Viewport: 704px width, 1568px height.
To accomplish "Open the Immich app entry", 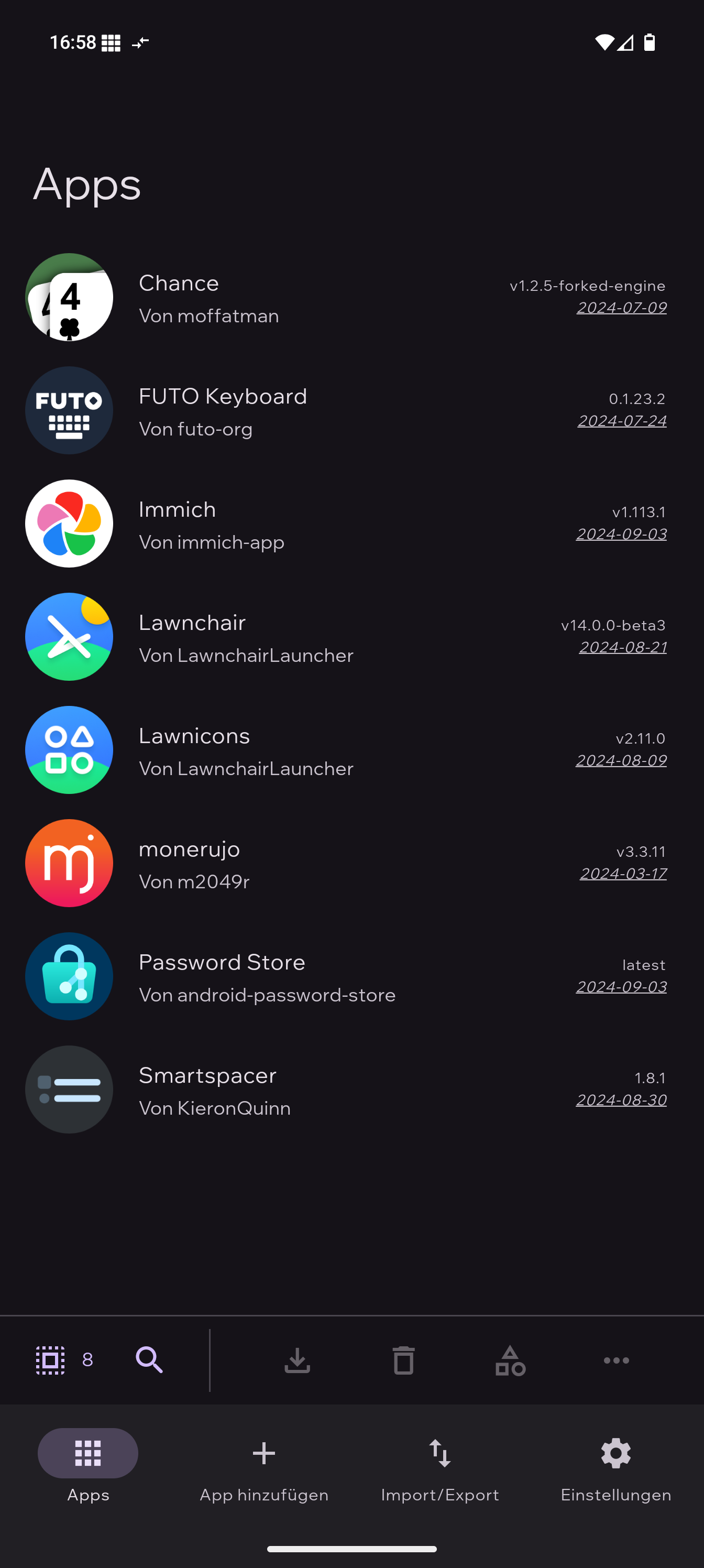I will [351, 524].
